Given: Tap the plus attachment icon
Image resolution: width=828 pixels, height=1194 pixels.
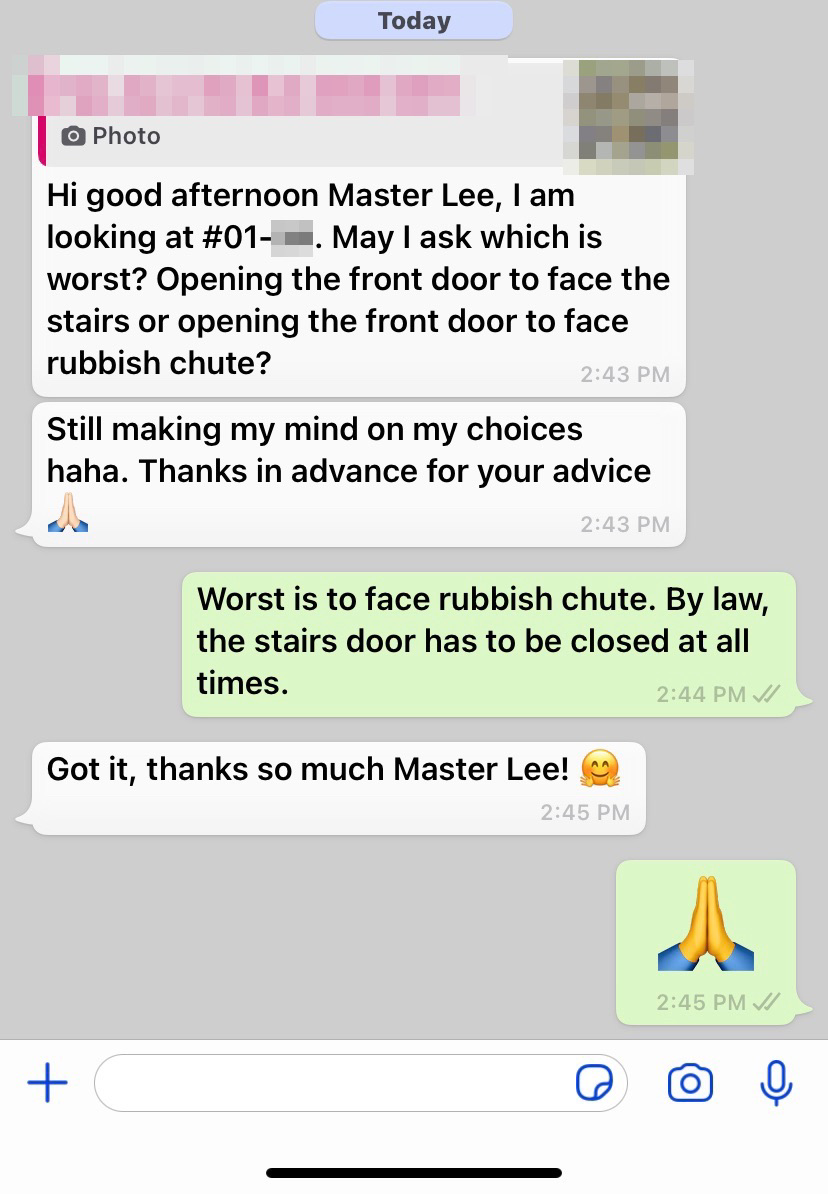Looking at the screenshot, I should [46, 1083].
